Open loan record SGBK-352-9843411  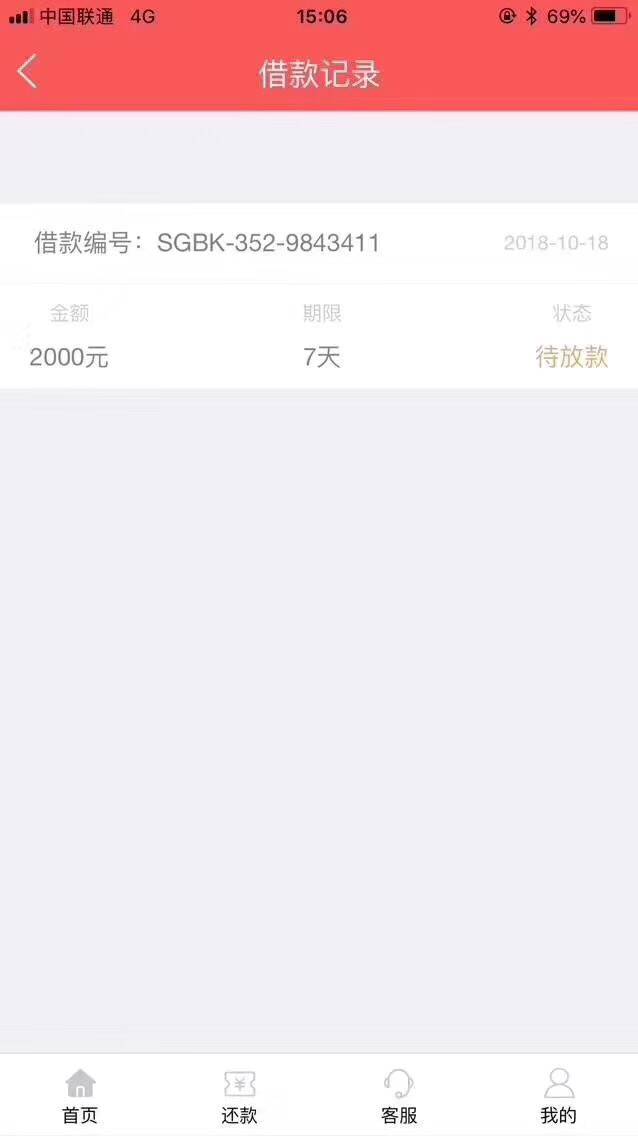click(x=319, y=296)
